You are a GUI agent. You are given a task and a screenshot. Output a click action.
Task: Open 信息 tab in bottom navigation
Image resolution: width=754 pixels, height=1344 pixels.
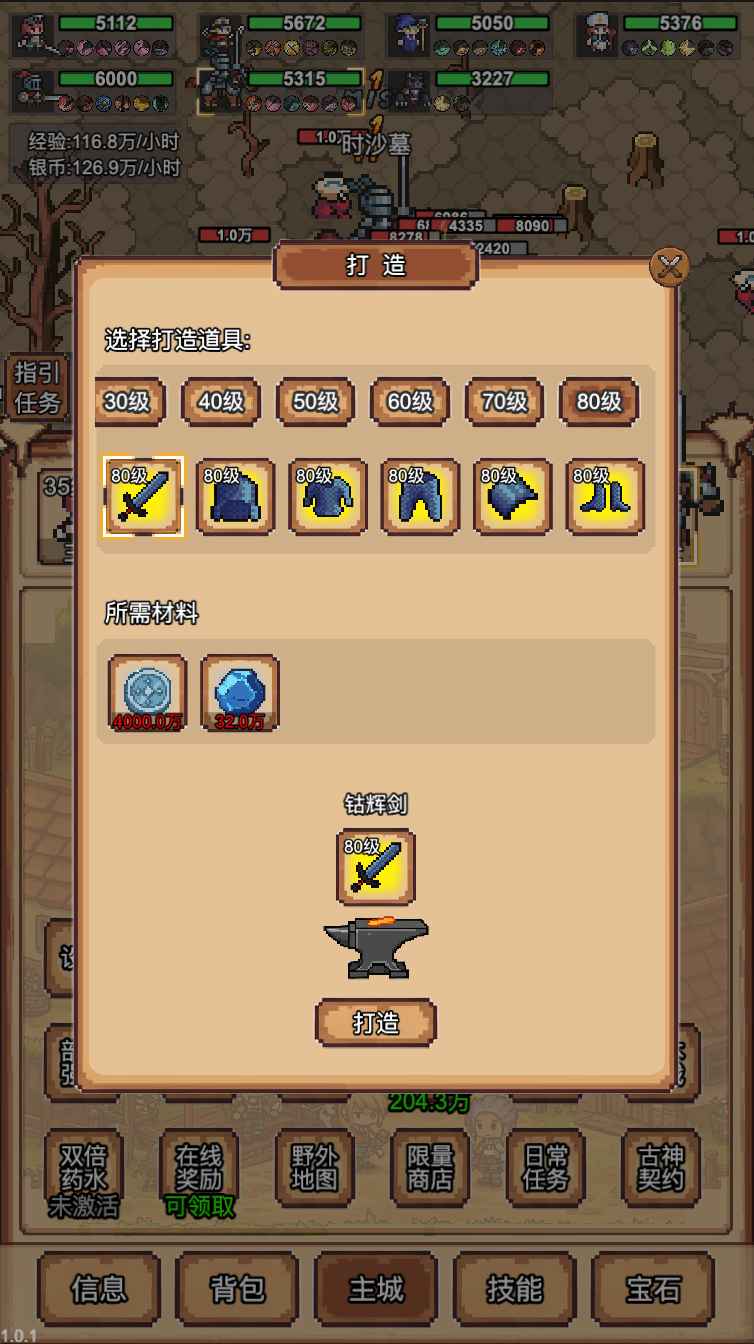(x=98, y=1290)
